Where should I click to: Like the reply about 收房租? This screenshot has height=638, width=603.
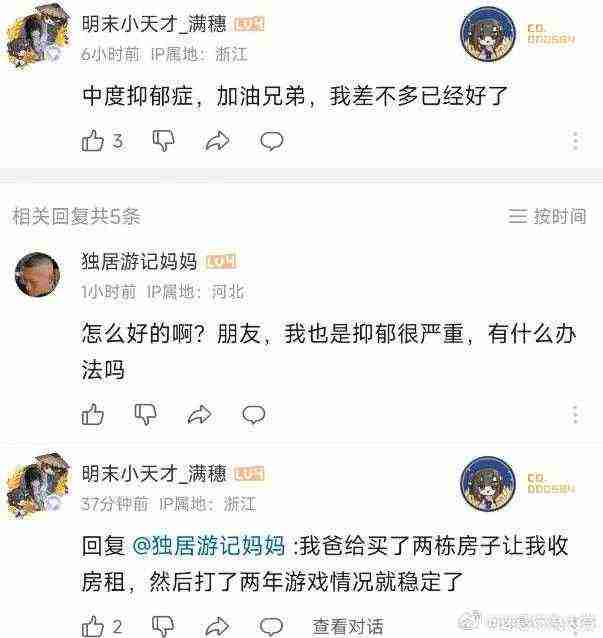(92, 626)
